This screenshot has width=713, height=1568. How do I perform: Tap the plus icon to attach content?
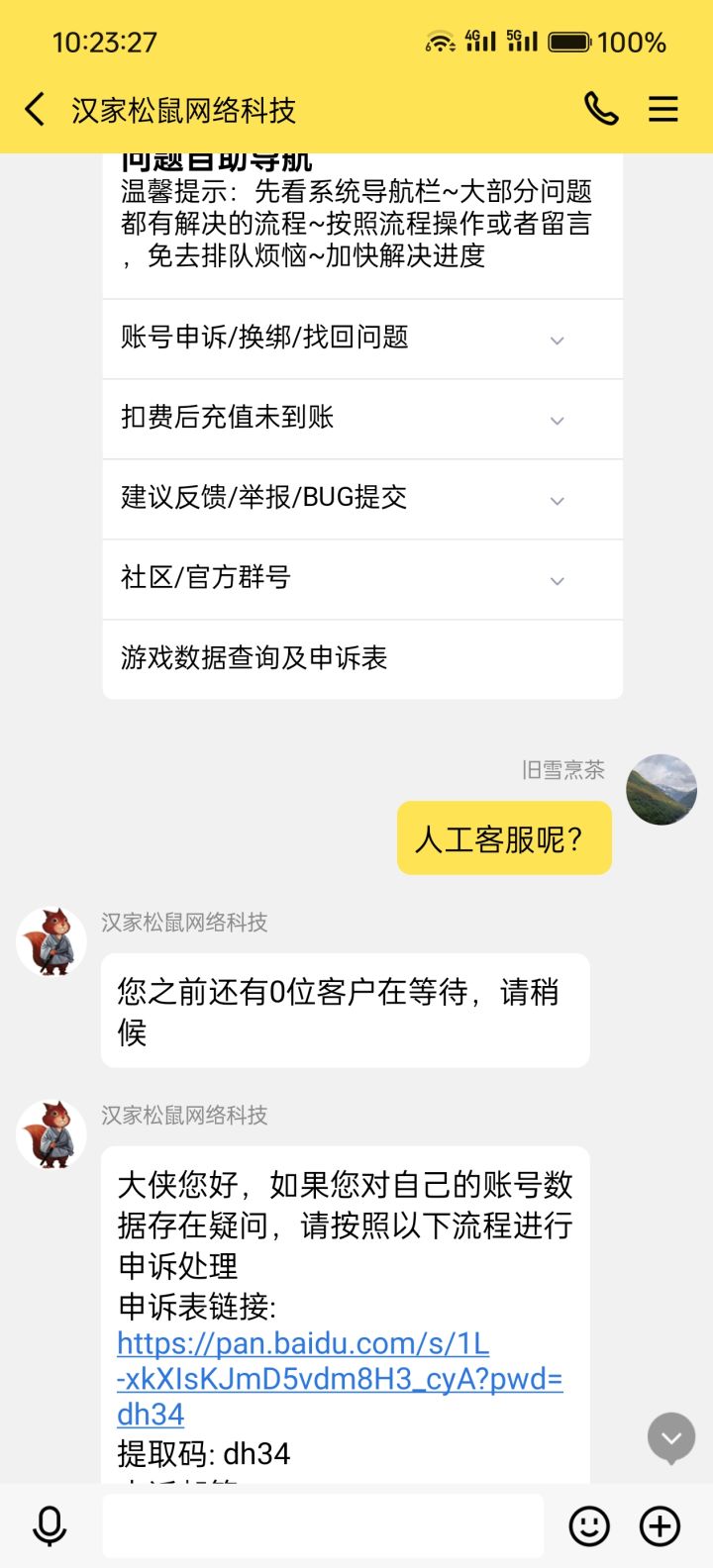(x=659, y=1525)
